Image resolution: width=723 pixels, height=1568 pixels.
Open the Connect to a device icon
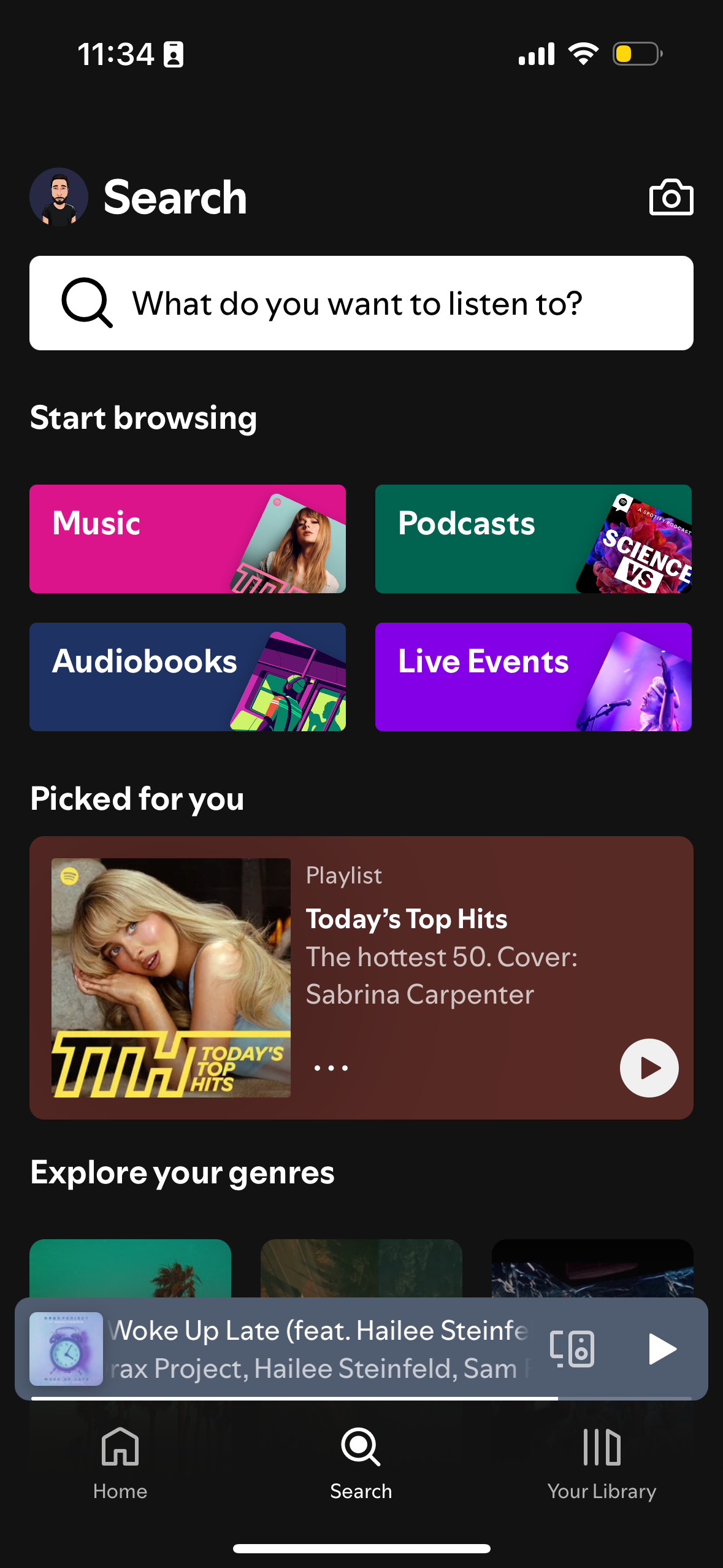pos(574,1350)
